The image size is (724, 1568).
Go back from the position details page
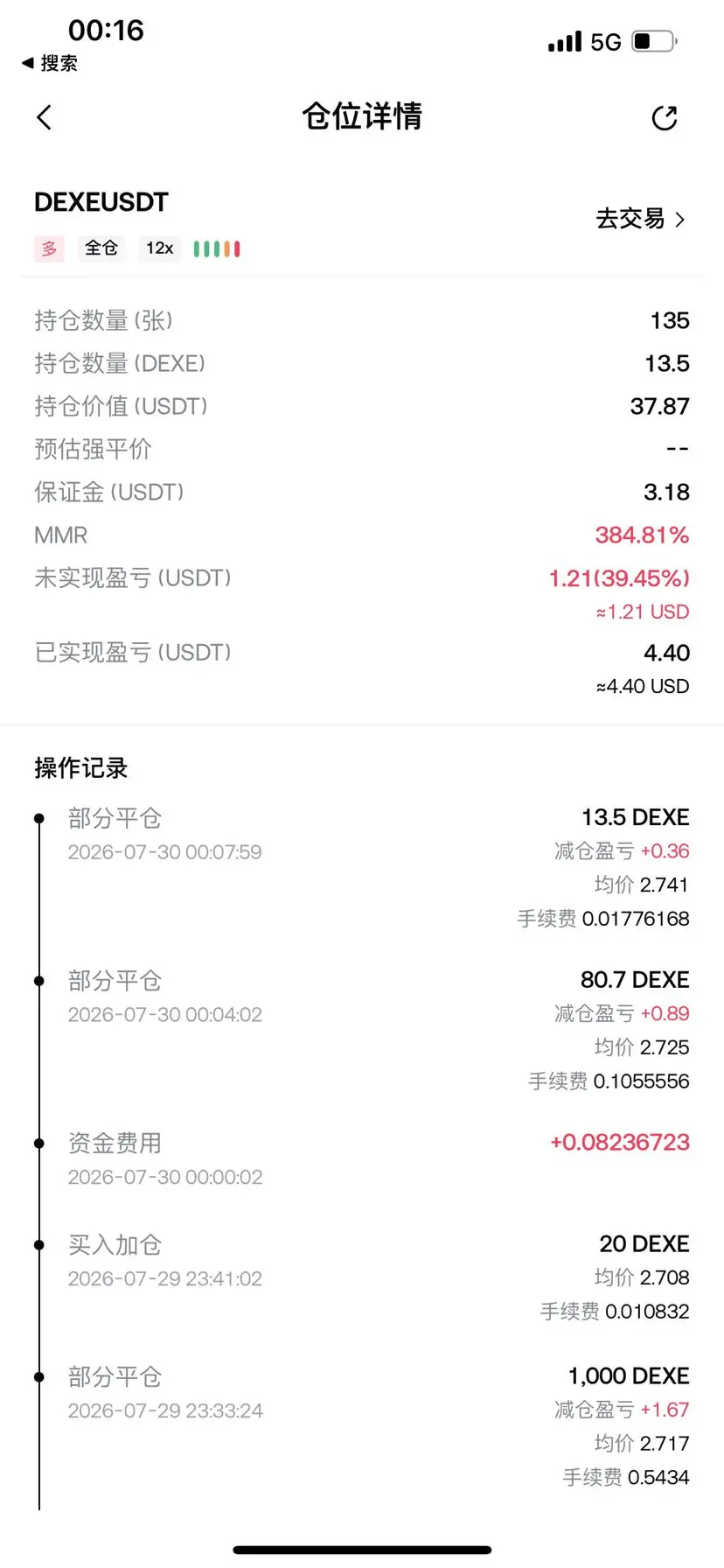[x=45, y=117]
